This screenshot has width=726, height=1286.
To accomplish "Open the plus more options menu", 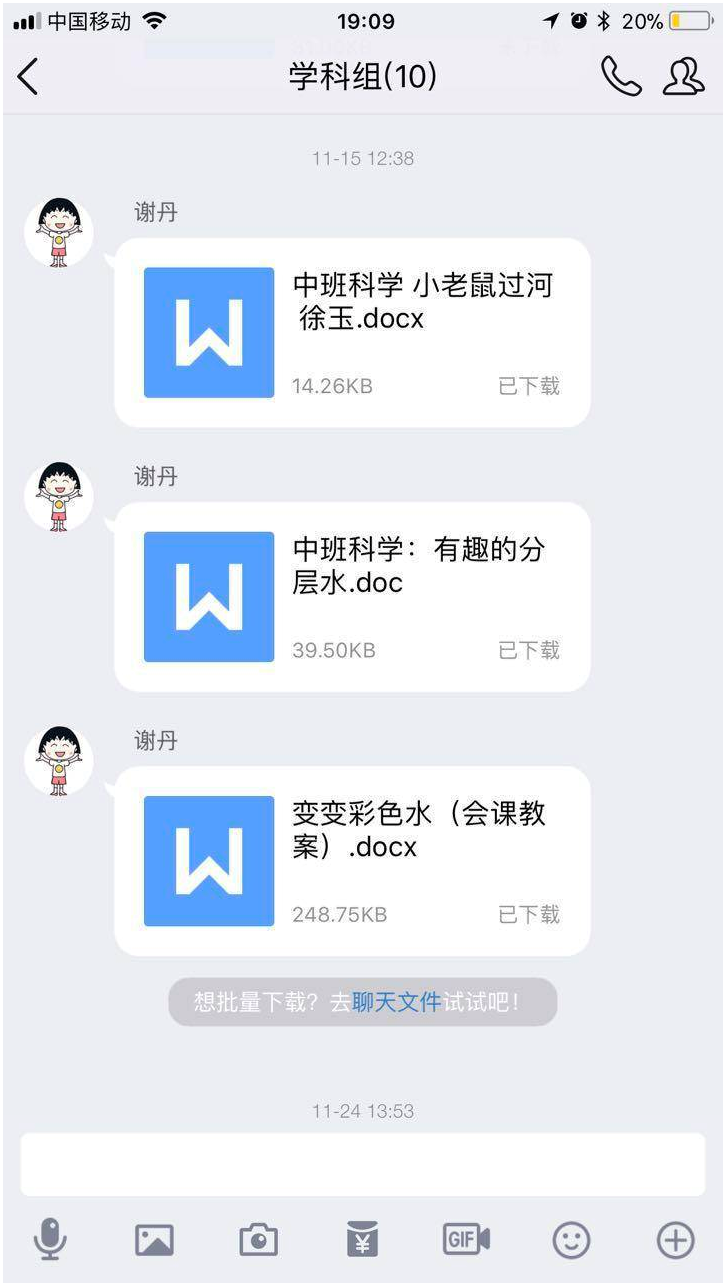I will (675, 1240).
